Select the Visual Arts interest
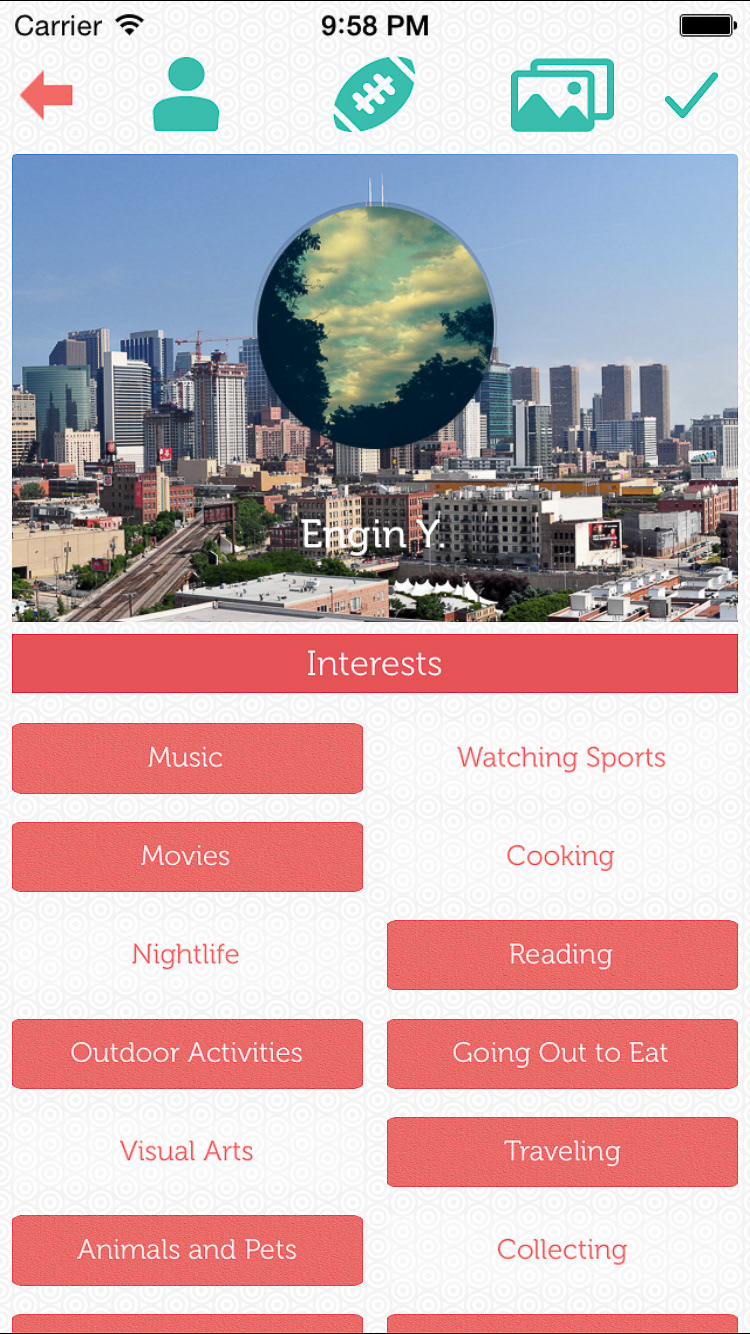 click(x=187, y=1151)
